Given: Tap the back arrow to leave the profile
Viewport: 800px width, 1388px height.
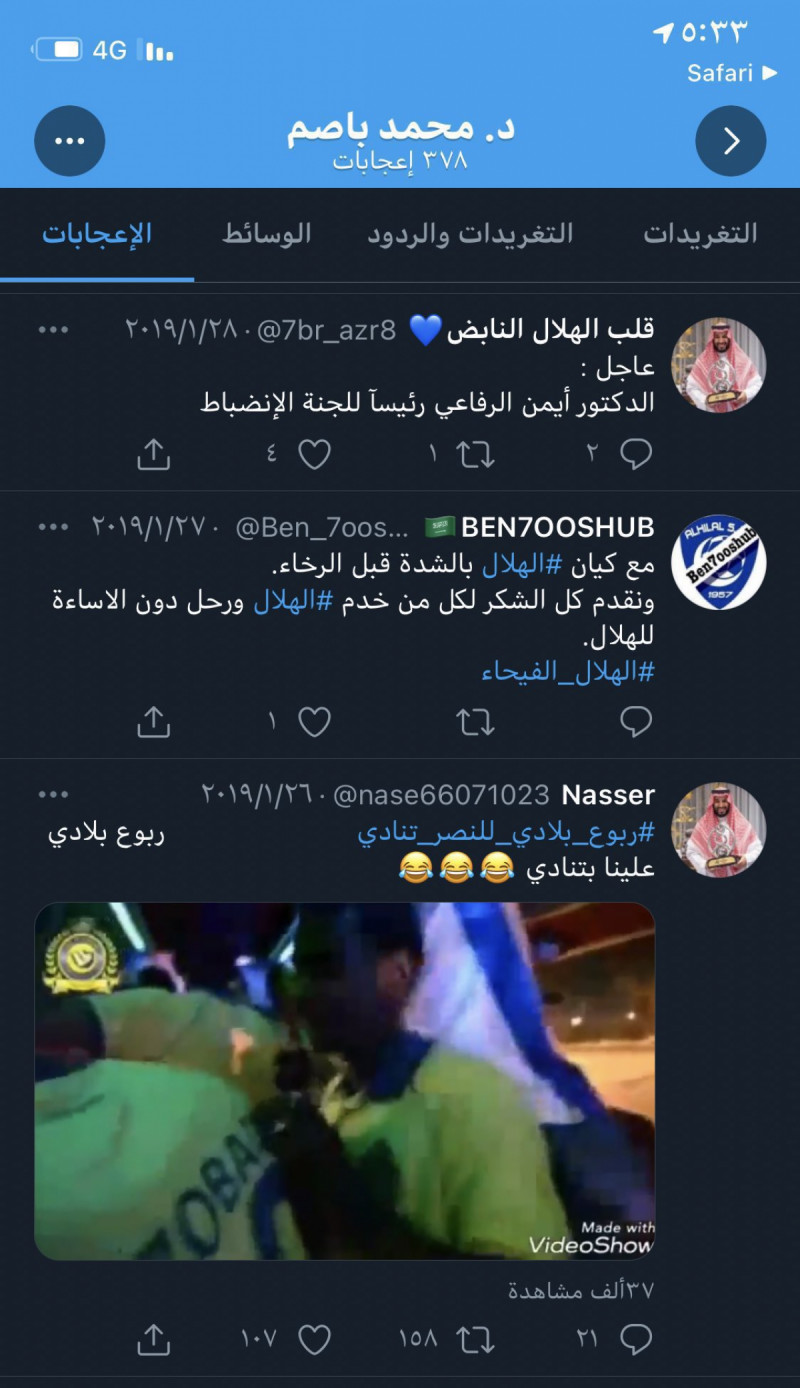Looking at the screenshot, I should (731, 141).
